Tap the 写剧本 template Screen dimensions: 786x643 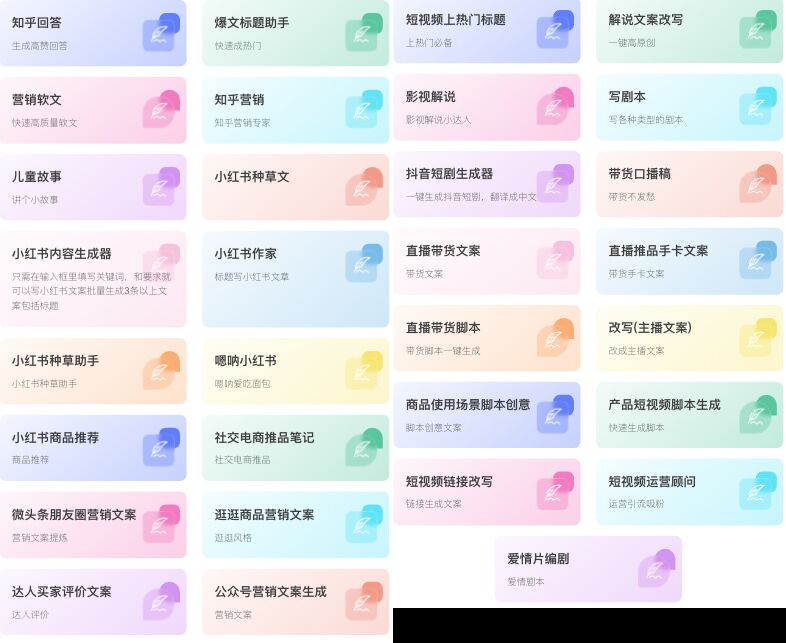(689, 107)
